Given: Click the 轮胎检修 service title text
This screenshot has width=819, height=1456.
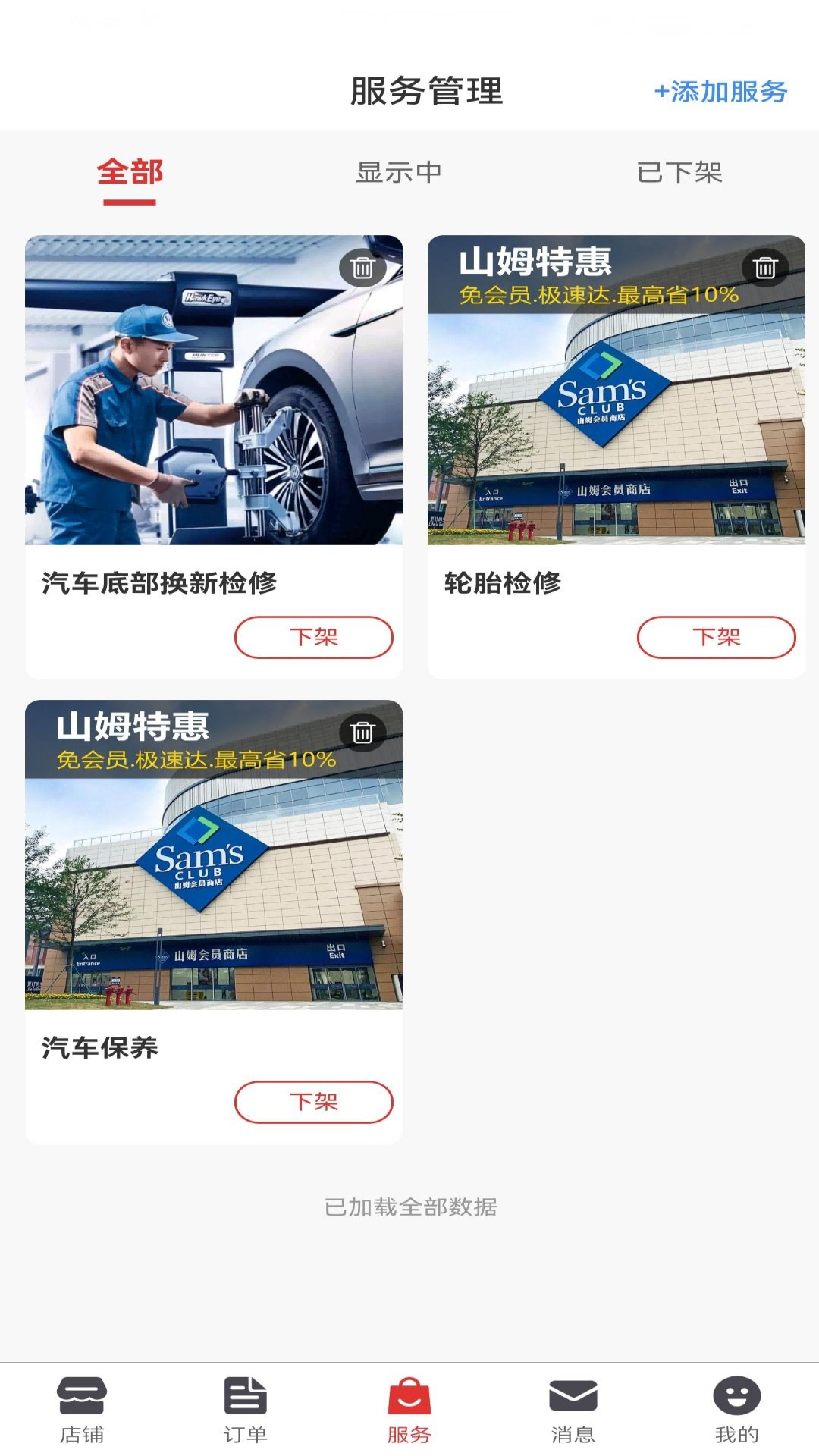Looking at the screenshot, I should [502, 584].
